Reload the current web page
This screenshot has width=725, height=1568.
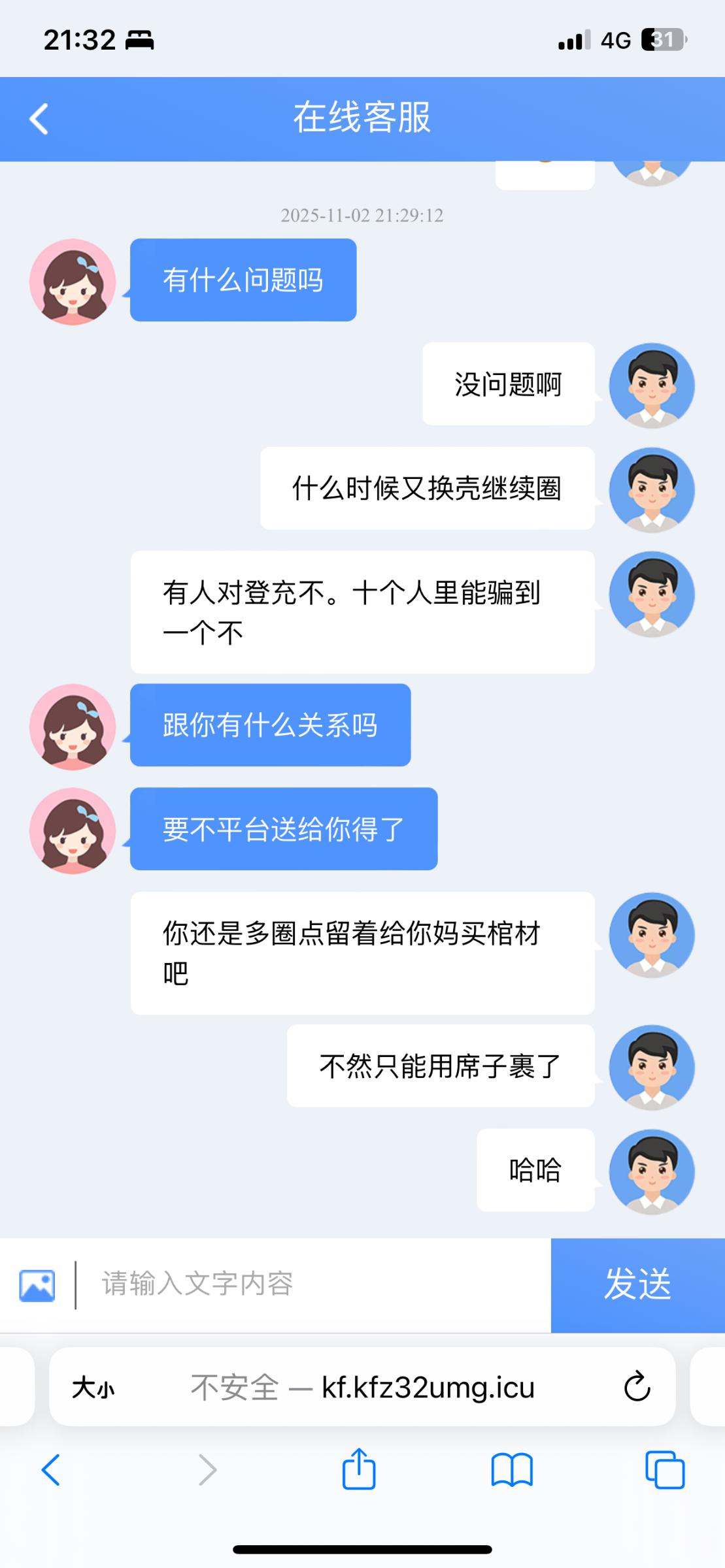(x=637, y=1386)
